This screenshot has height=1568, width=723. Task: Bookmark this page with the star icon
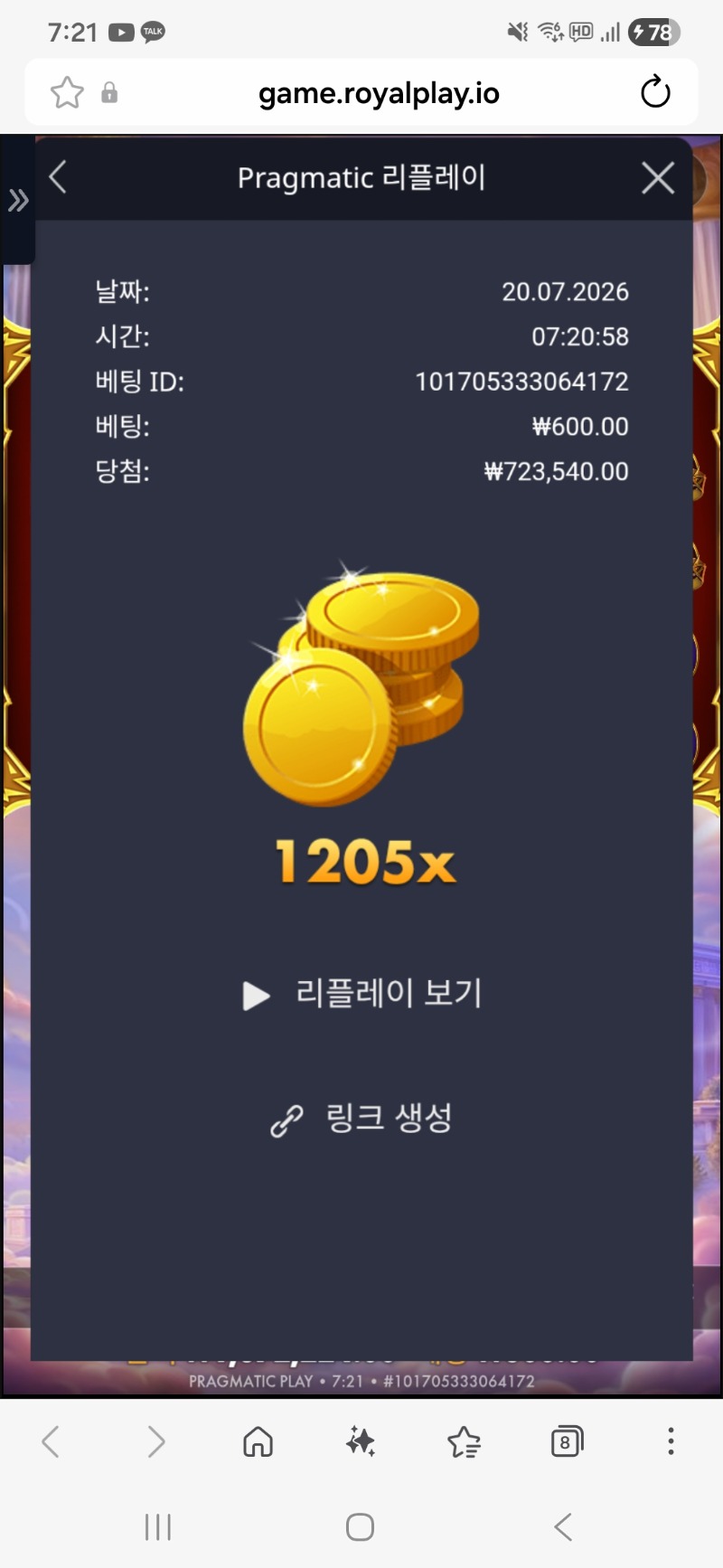(67, 92)
